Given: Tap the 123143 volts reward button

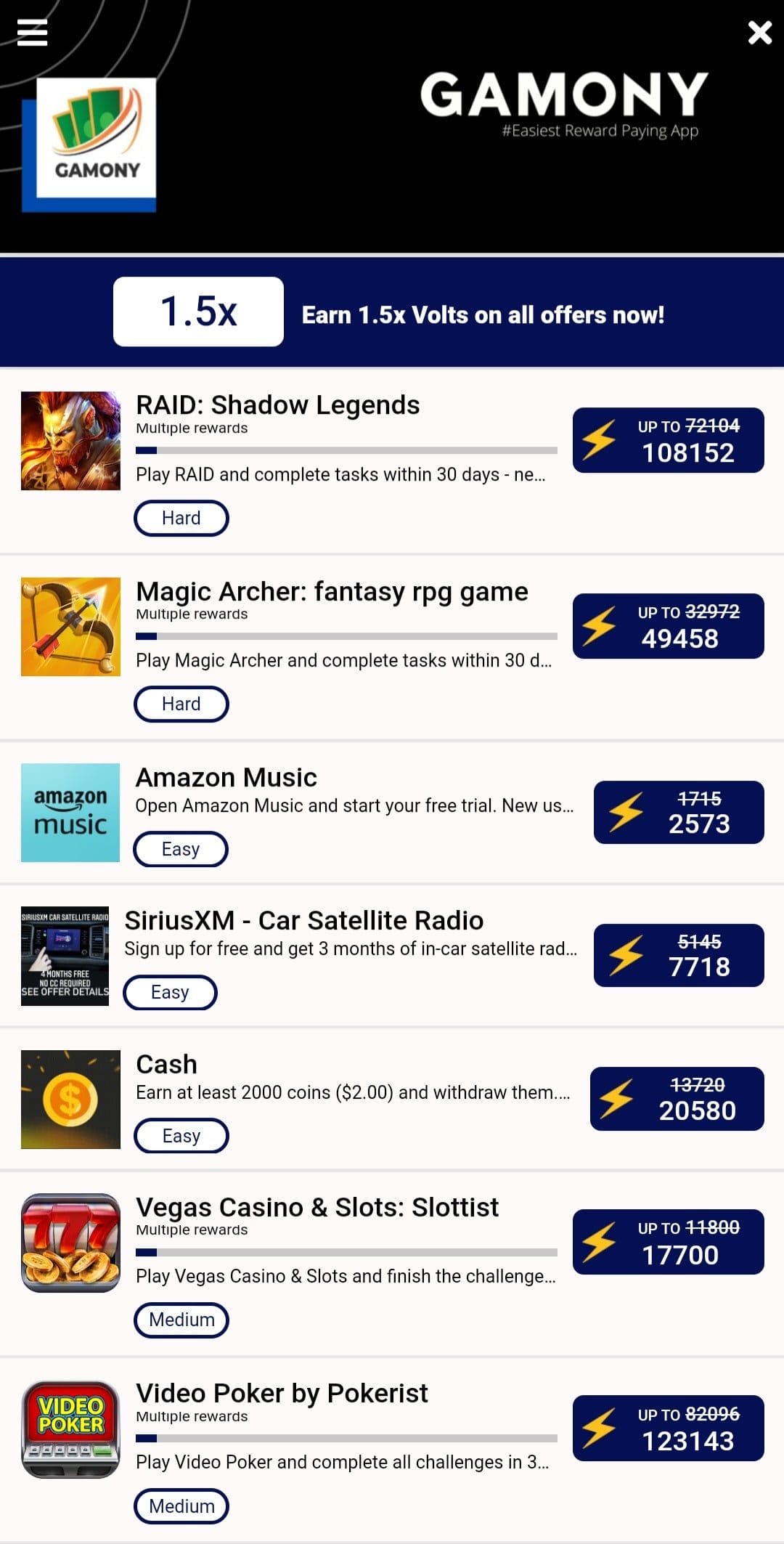Looking at the screenshot, I should 668,1428.
